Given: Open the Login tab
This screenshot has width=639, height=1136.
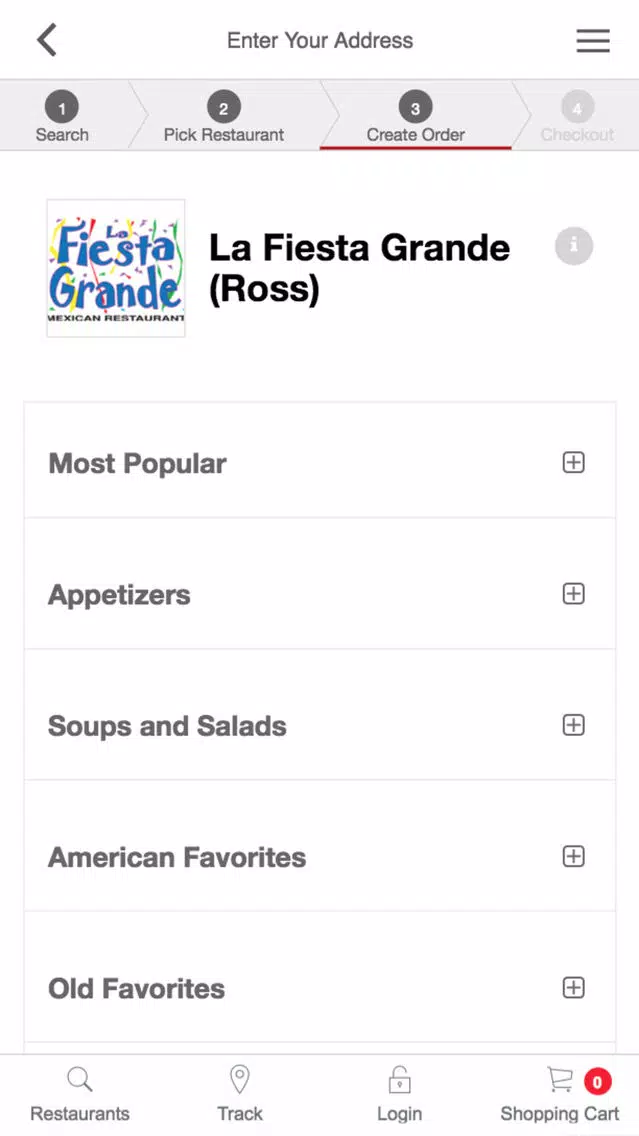Looking at the screenshot, I should (399, 1095).
